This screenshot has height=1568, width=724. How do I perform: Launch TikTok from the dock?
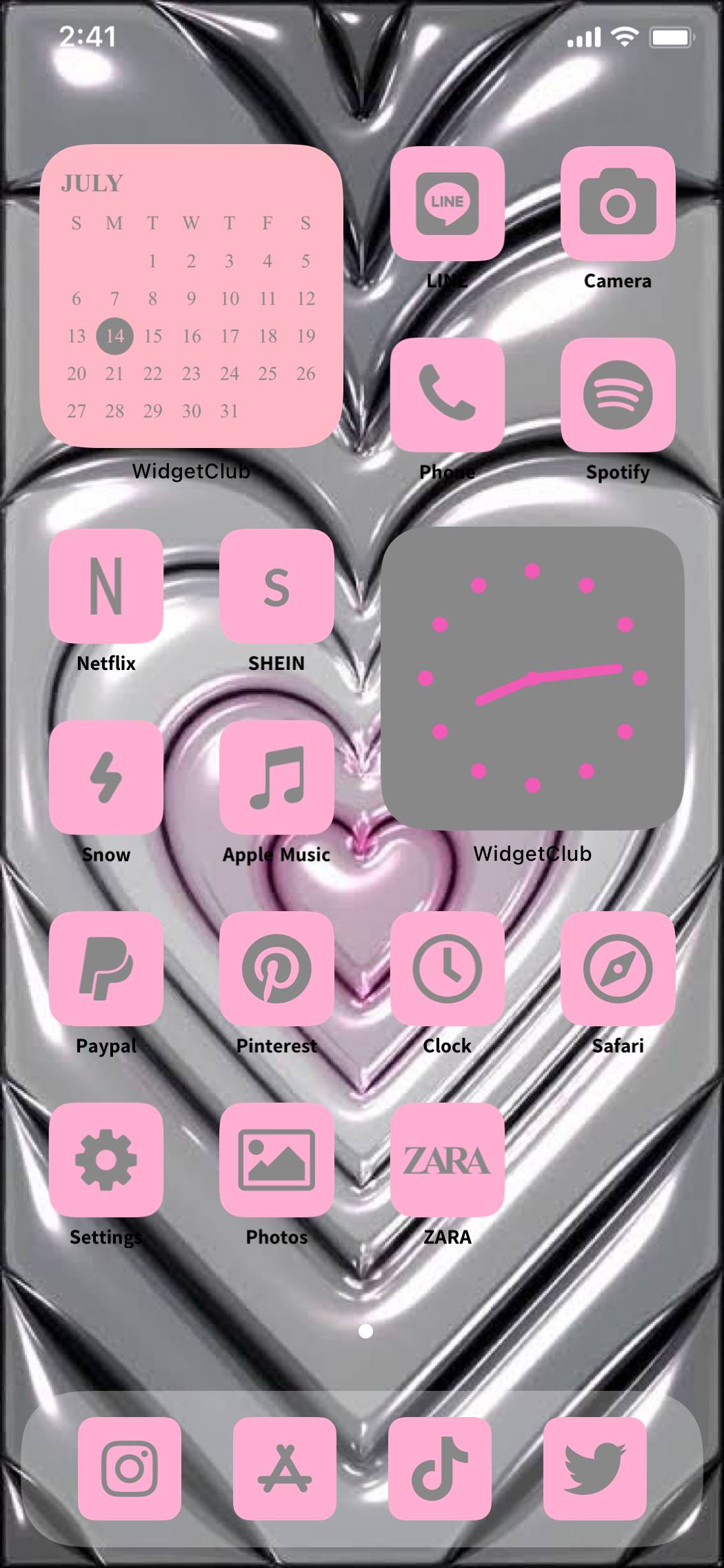[x=440, y=1468]
